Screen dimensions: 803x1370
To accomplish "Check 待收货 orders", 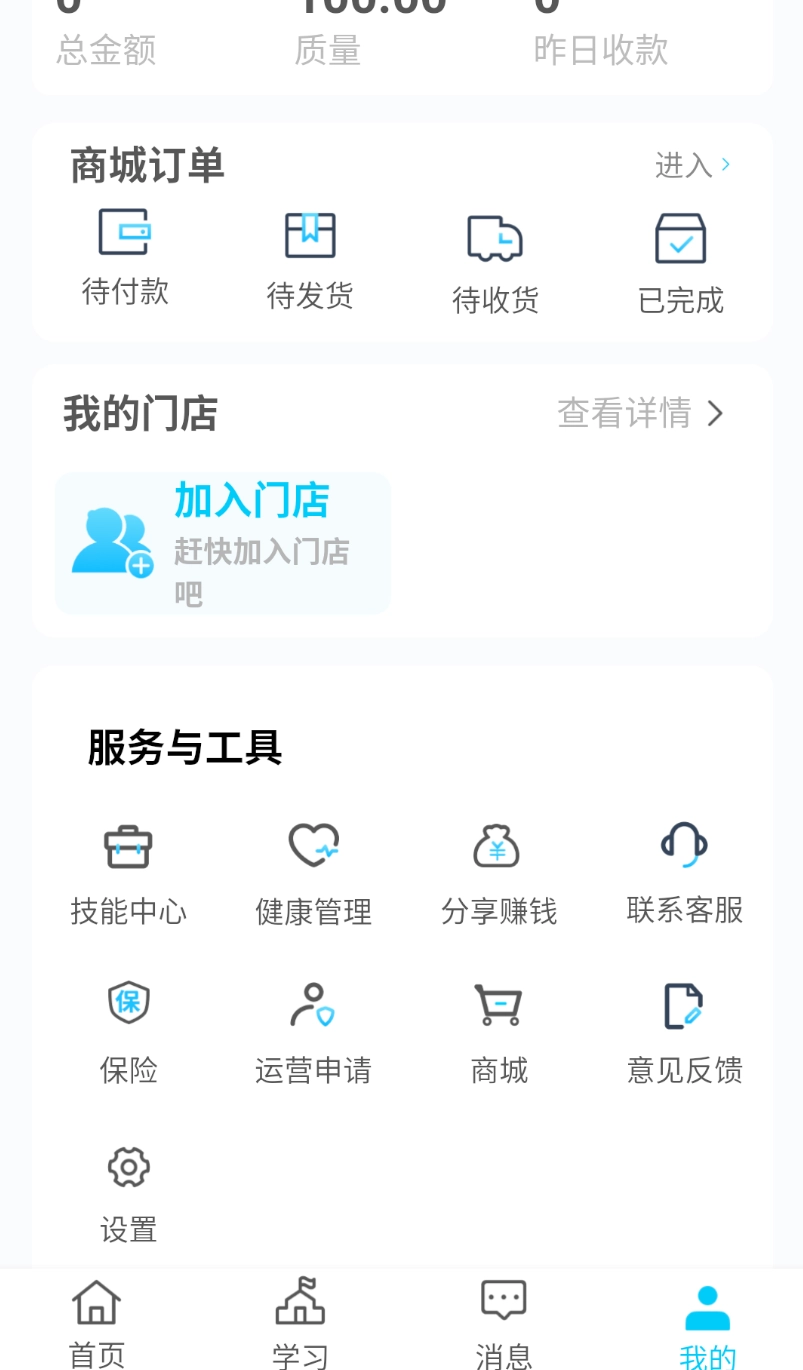I will coord(495,262).
